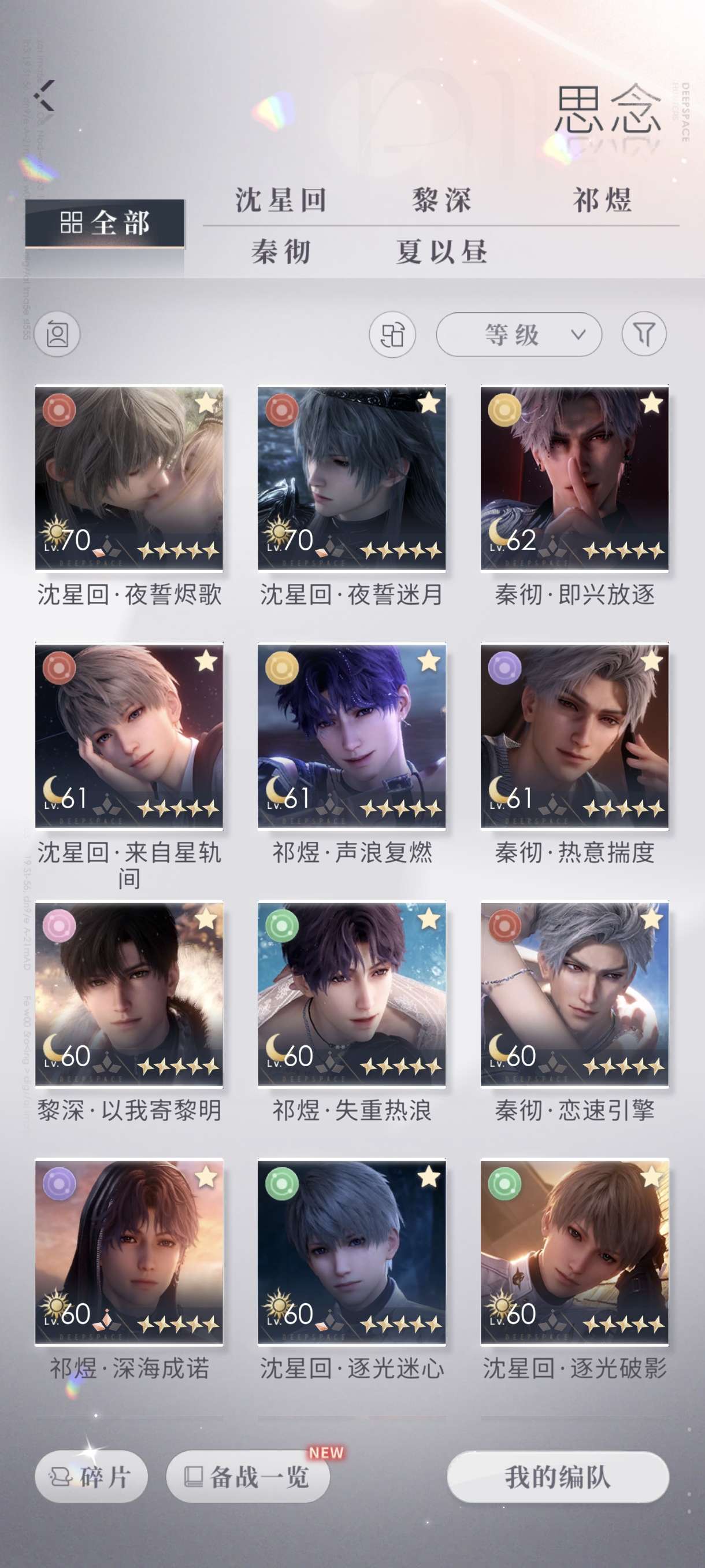Tap the swap-layout icon beside 等级
The width and height of the screenshot is (705, 1568).
point(392,334)
